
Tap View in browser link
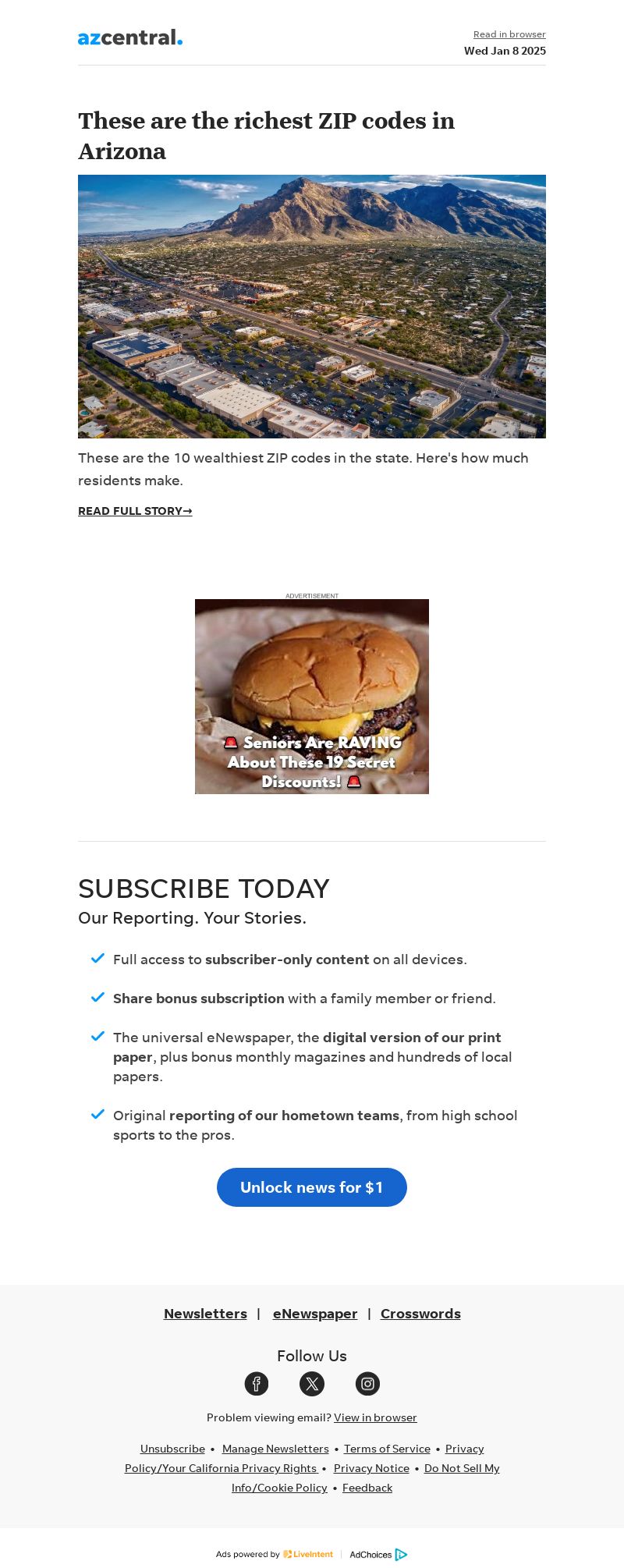[x=375, y=1417]
